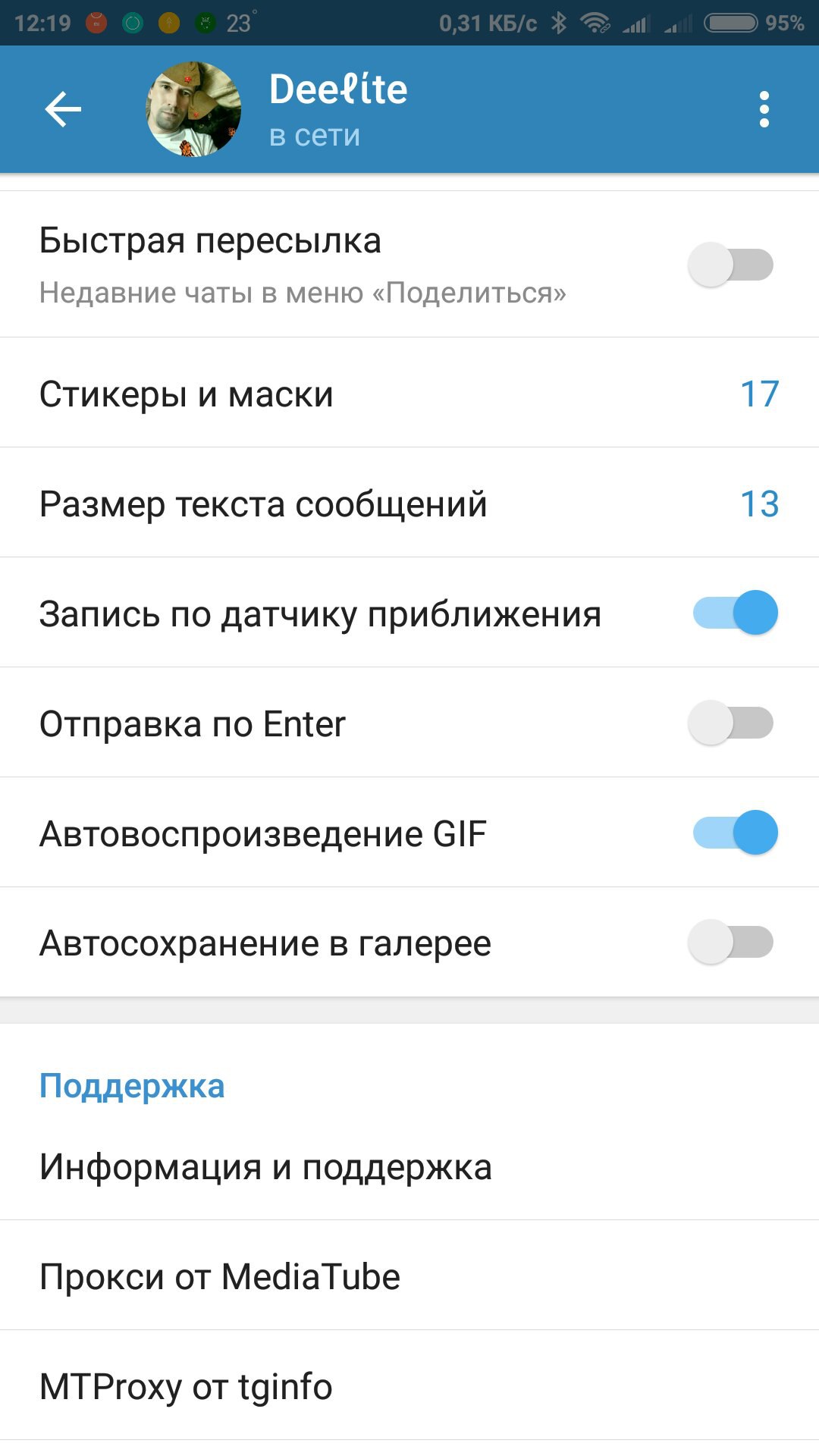
Task: Open the three-dot overflow menu
Action: [764, 110]
